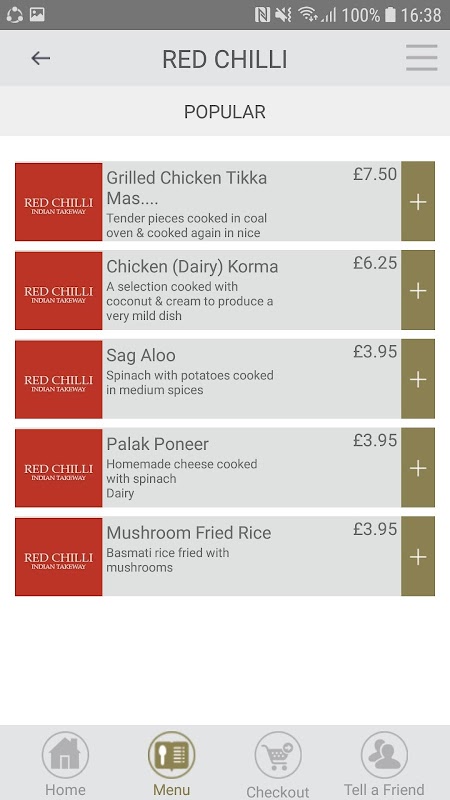Go back with the arrow icon

(x=40, y=58)
